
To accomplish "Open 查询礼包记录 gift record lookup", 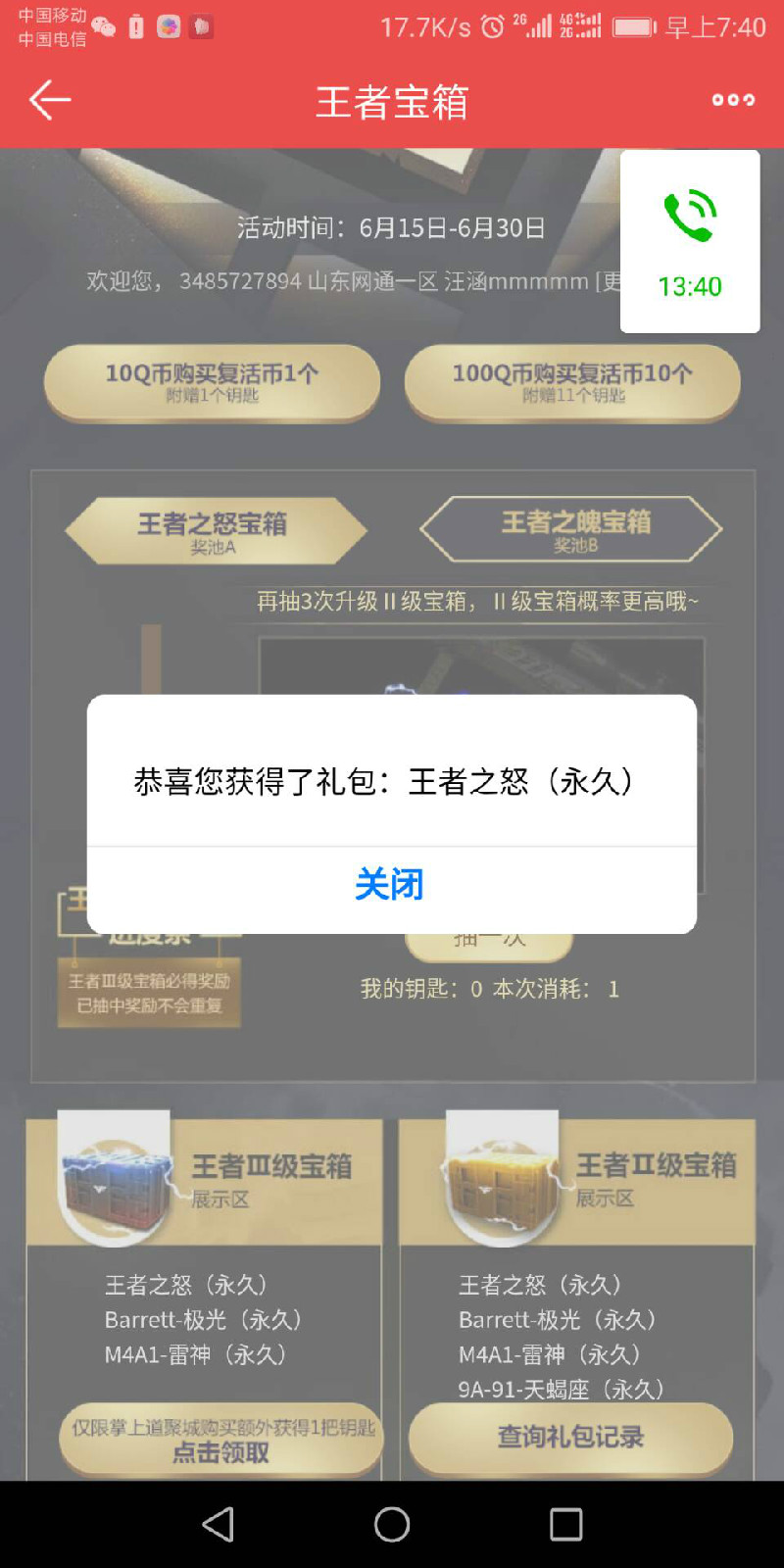I will [x=570, y=1438].
